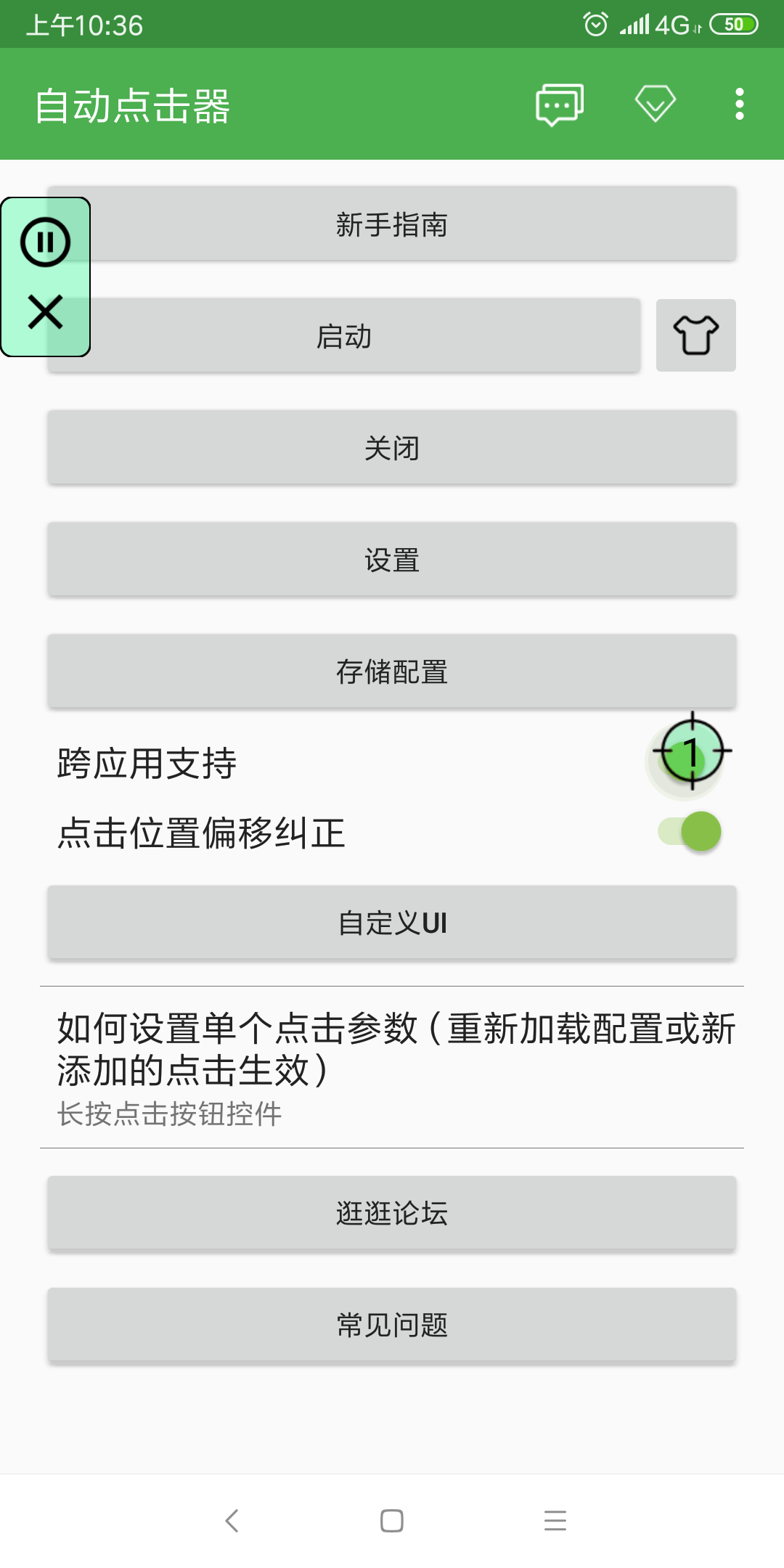The height and width of the screenshot is (1568, 784).
Task: Close the floating control panel with X
Action: pyautogui.click(x=45, y=312)
